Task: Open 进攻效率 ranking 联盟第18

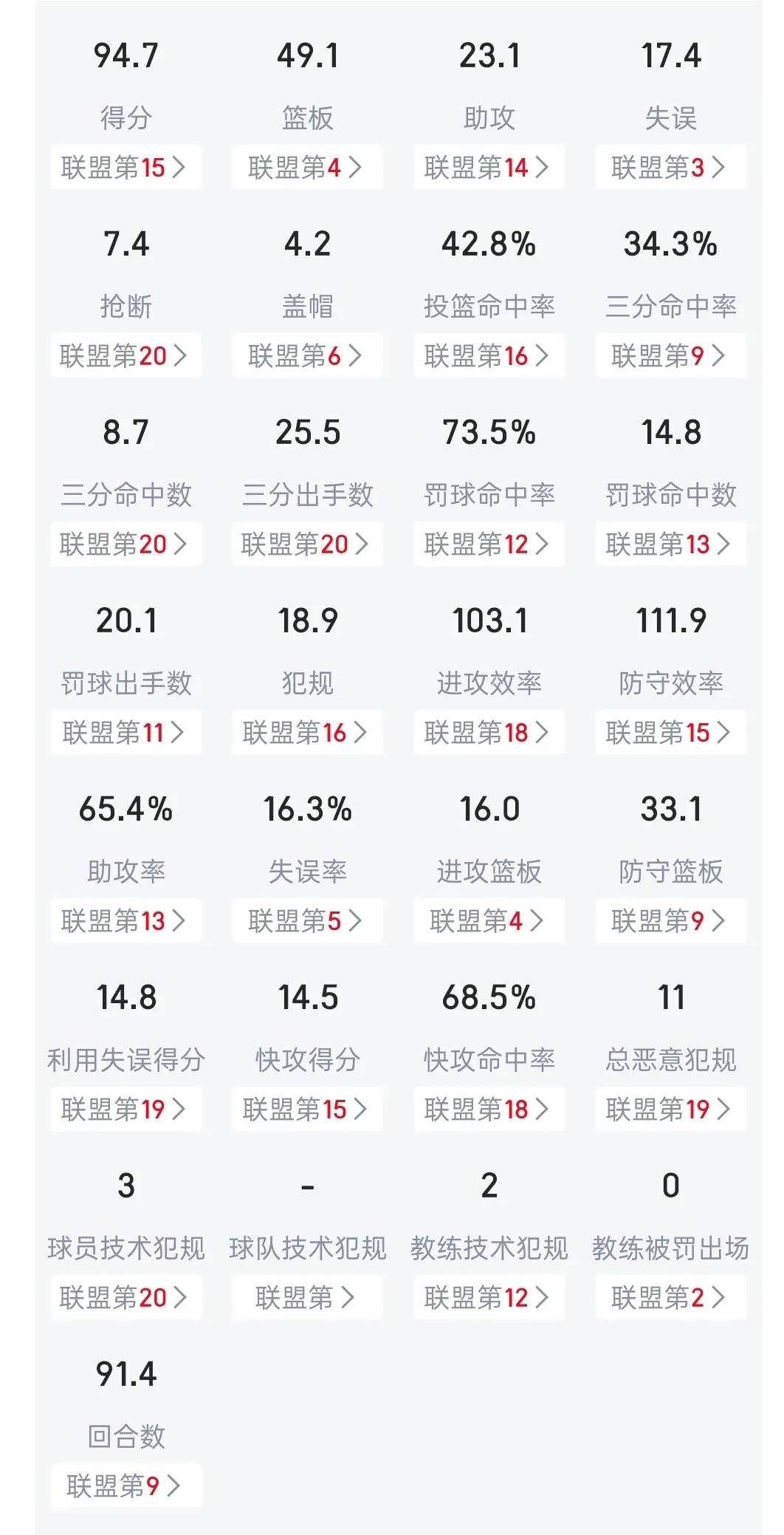Action: pyautogui.click(x=489, y=733)
